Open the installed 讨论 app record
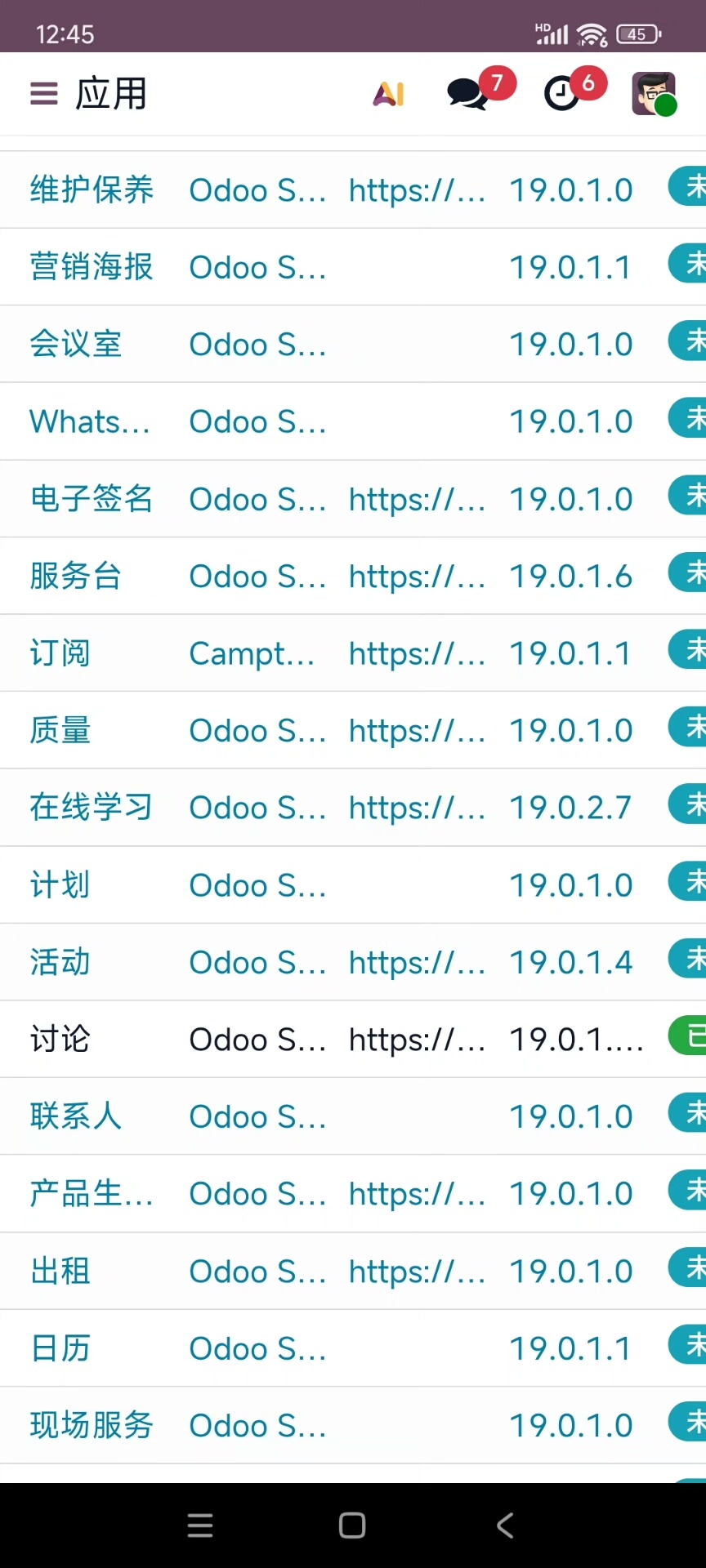Image resolution: width=706 pixels, height=1568 pixels. pos(60,1040)
